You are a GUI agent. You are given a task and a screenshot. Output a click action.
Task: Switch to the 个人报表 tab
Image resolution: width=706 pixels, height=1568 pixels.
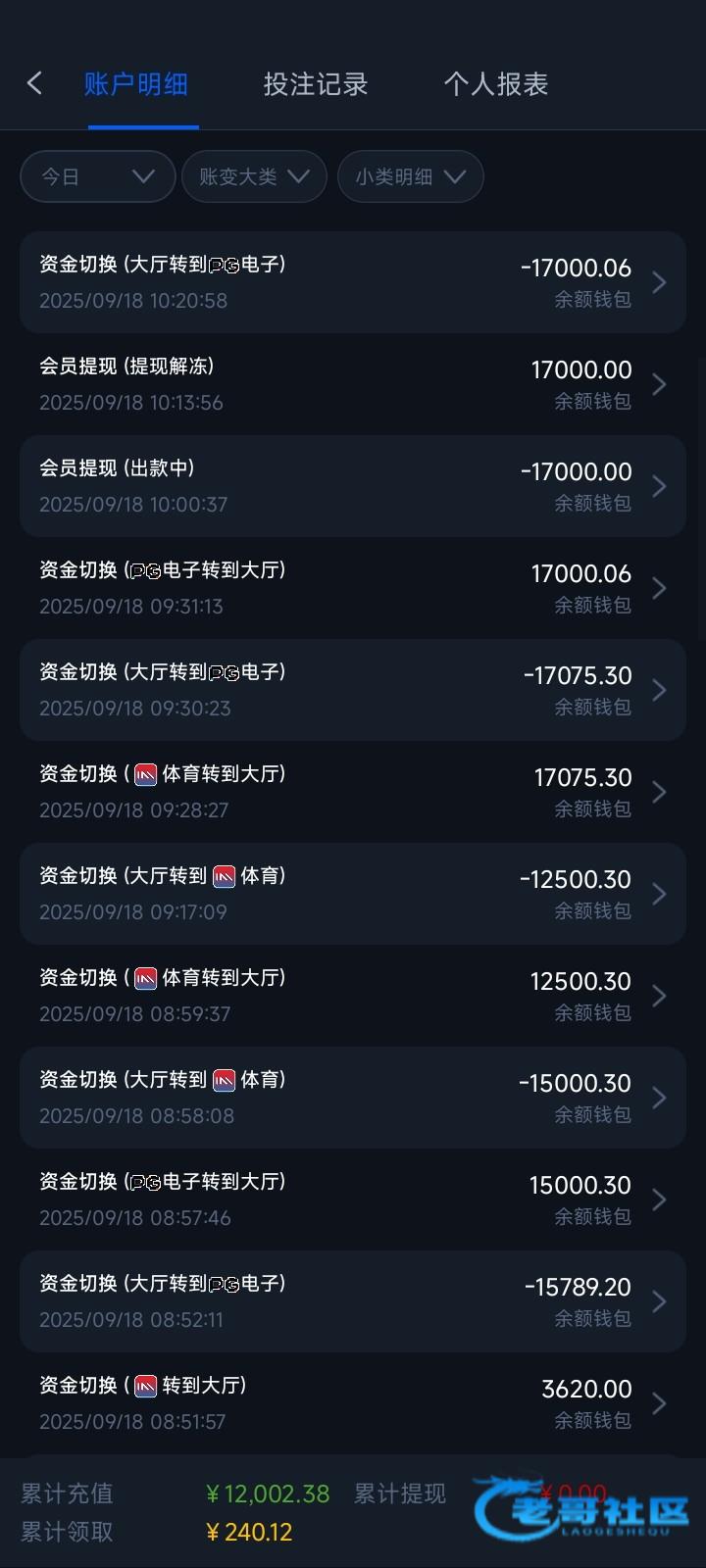coord(495,85)
